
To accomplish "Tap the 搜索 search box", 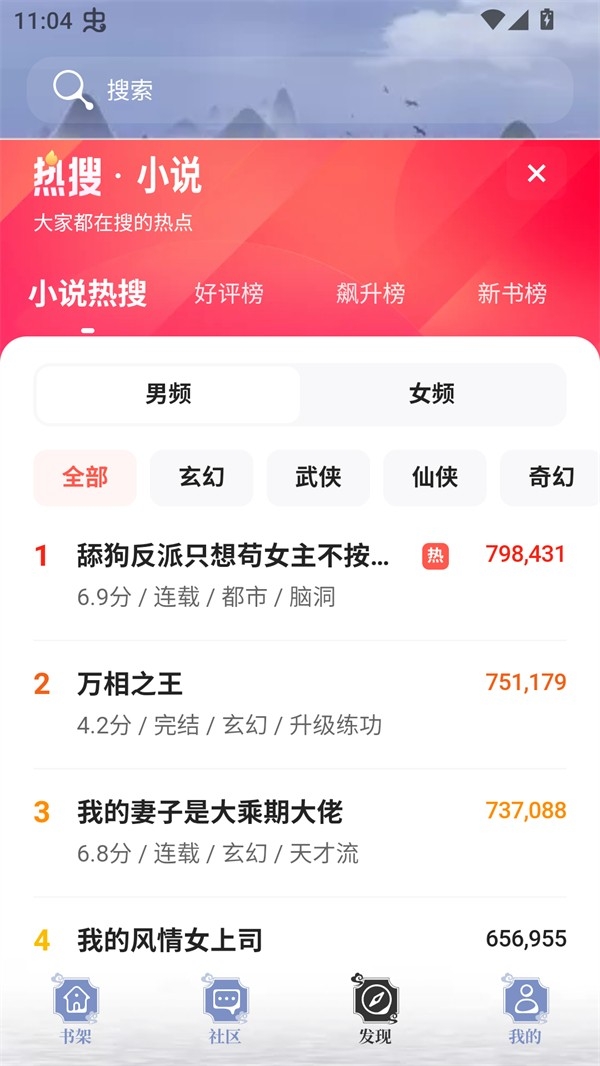I will [300, 90].
